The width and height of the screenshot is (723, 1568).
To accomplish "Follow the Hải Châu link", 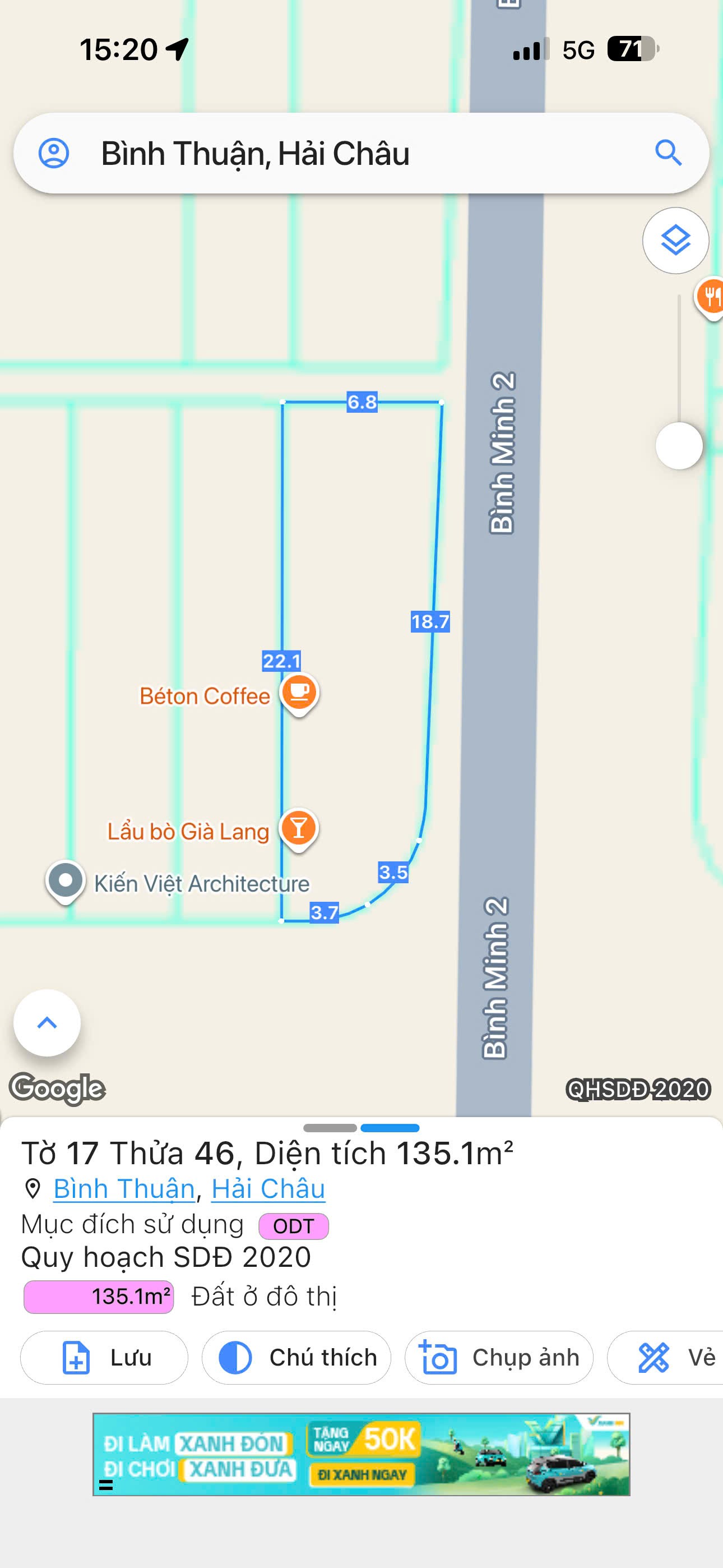I will tap(268, 1189).
